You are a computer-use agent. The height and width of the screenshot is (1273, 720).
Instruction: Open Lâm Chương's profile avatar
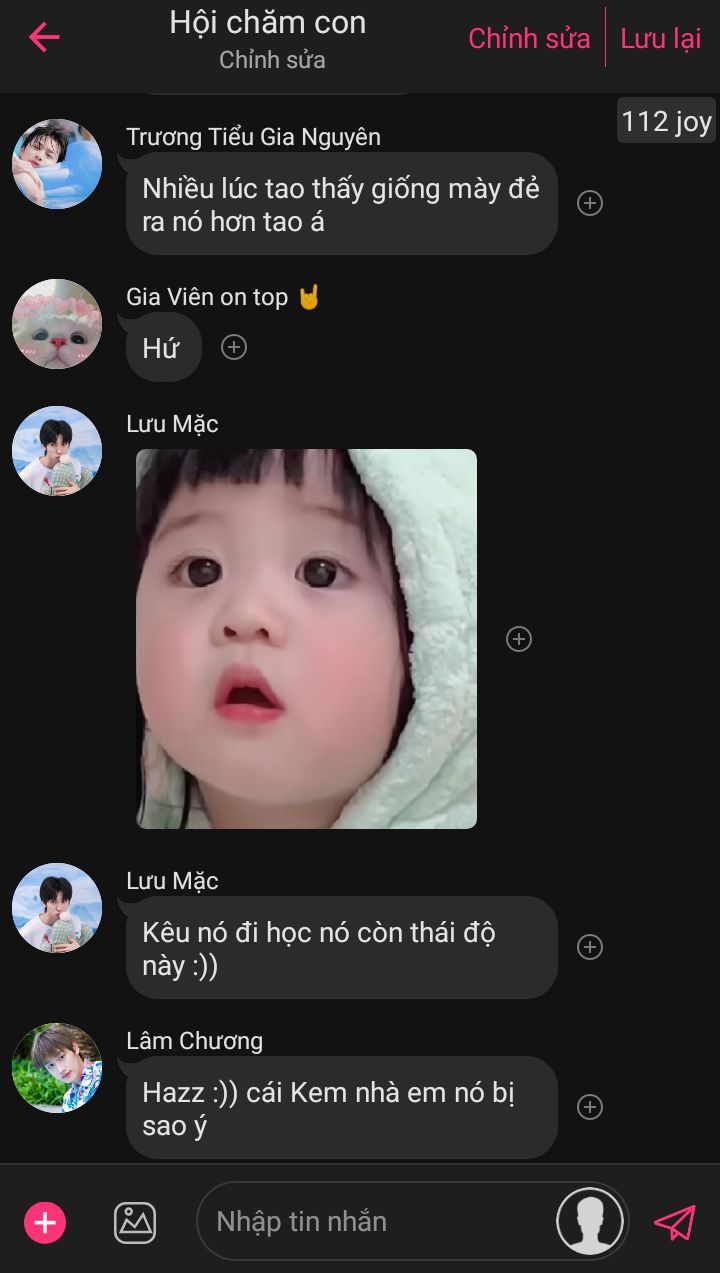[56, 1067]
